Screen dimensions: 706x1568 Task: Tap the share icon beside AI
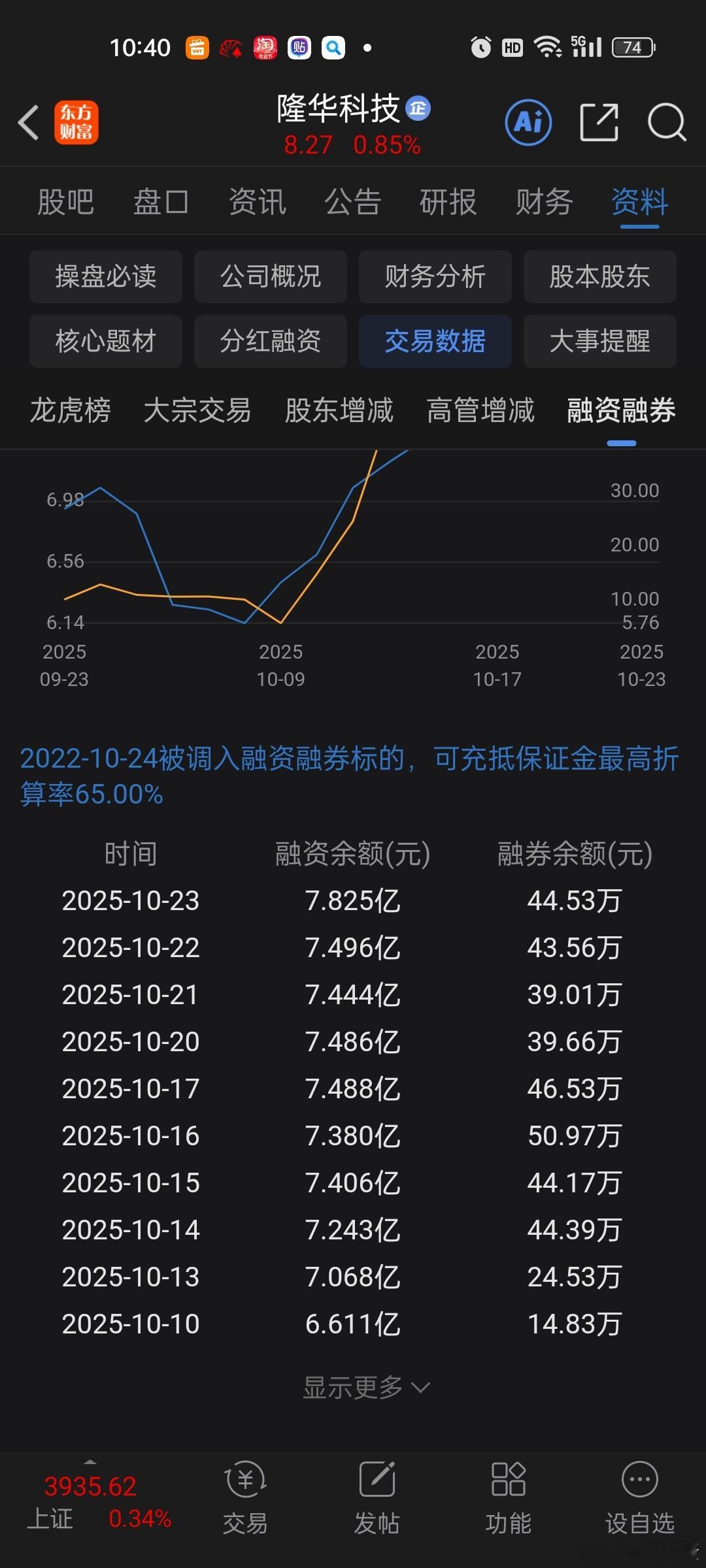pyautogui.click(x=598, y=122)
